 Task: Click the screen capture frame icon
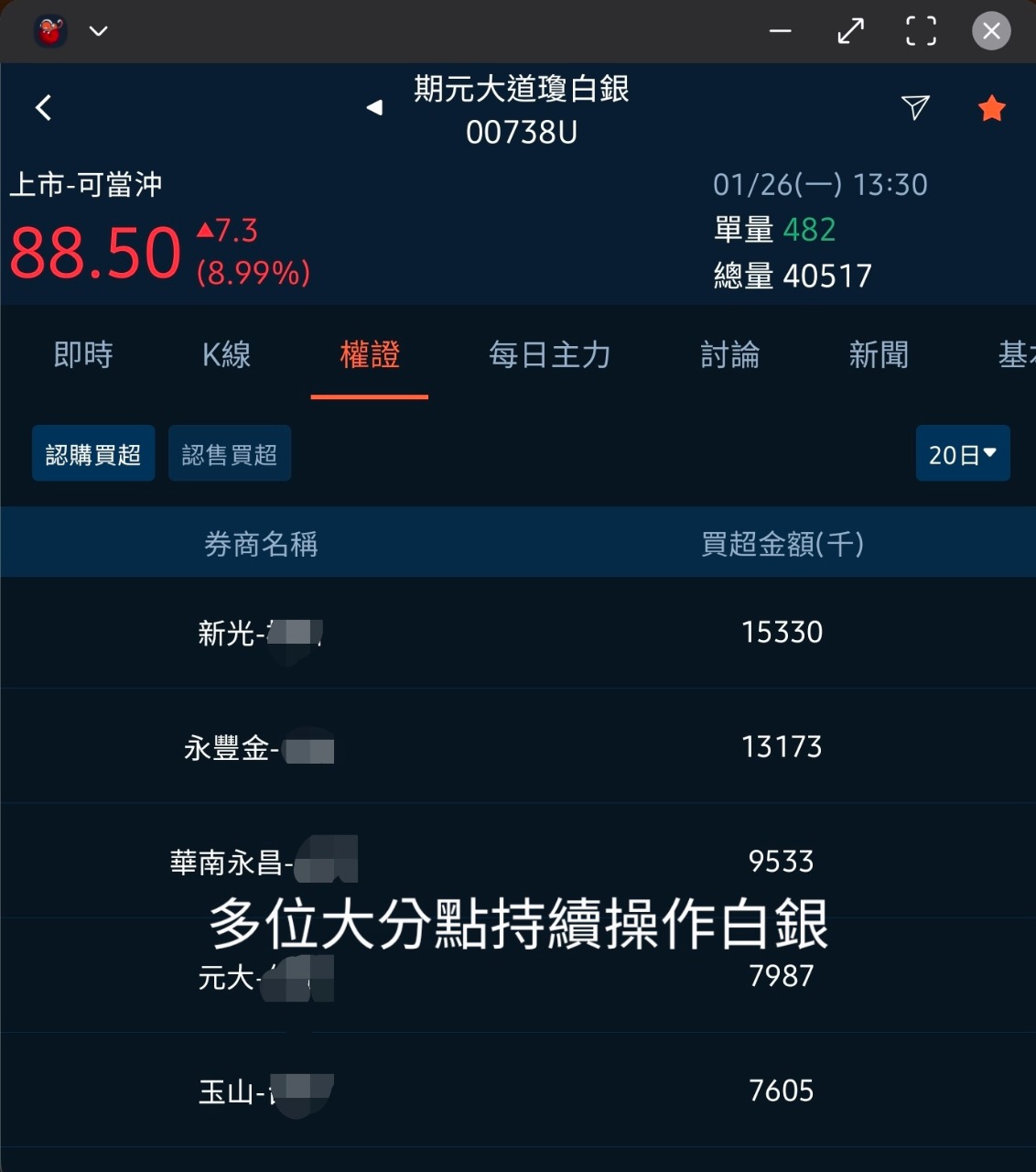(922, 30)
